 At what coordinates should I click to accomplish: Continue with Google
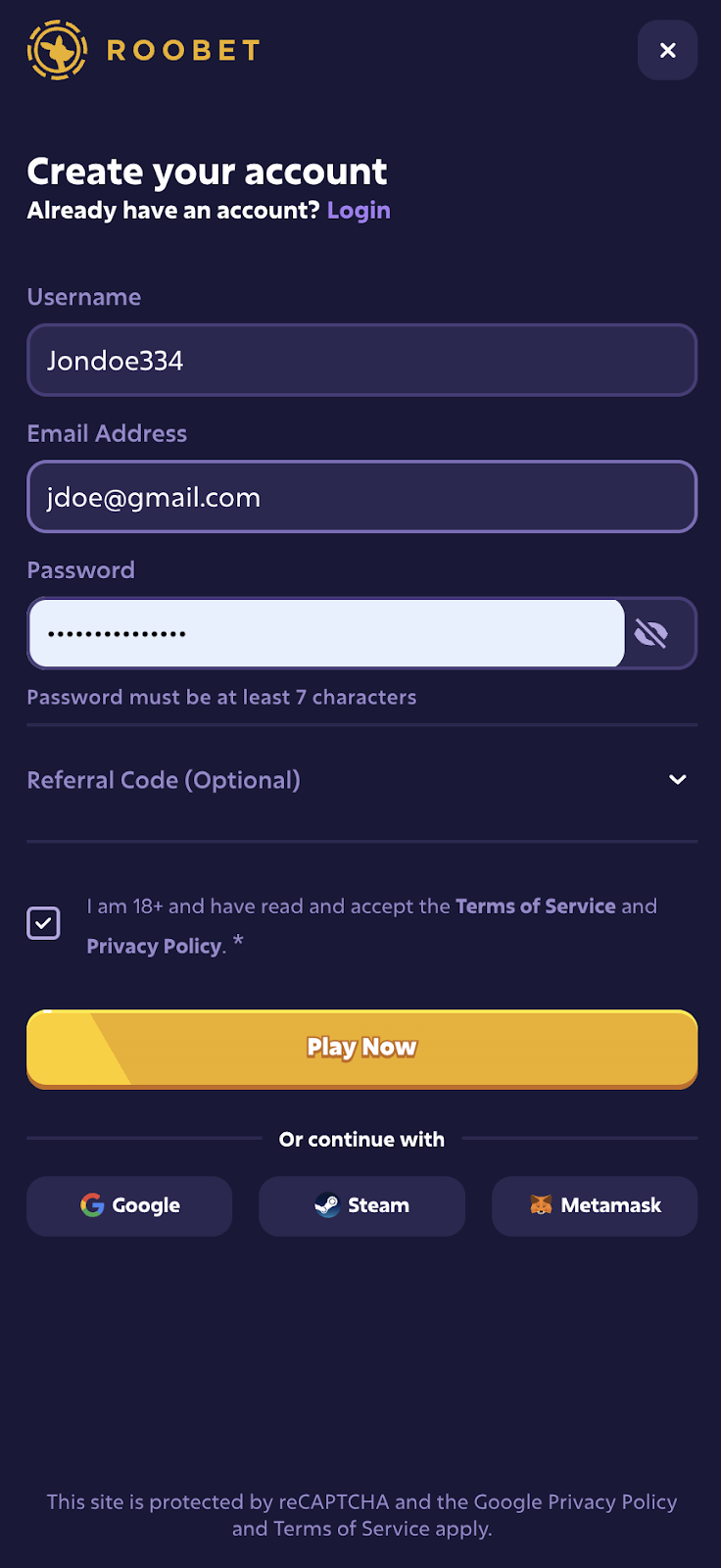pyautogui.click(x=129, y=1205)
